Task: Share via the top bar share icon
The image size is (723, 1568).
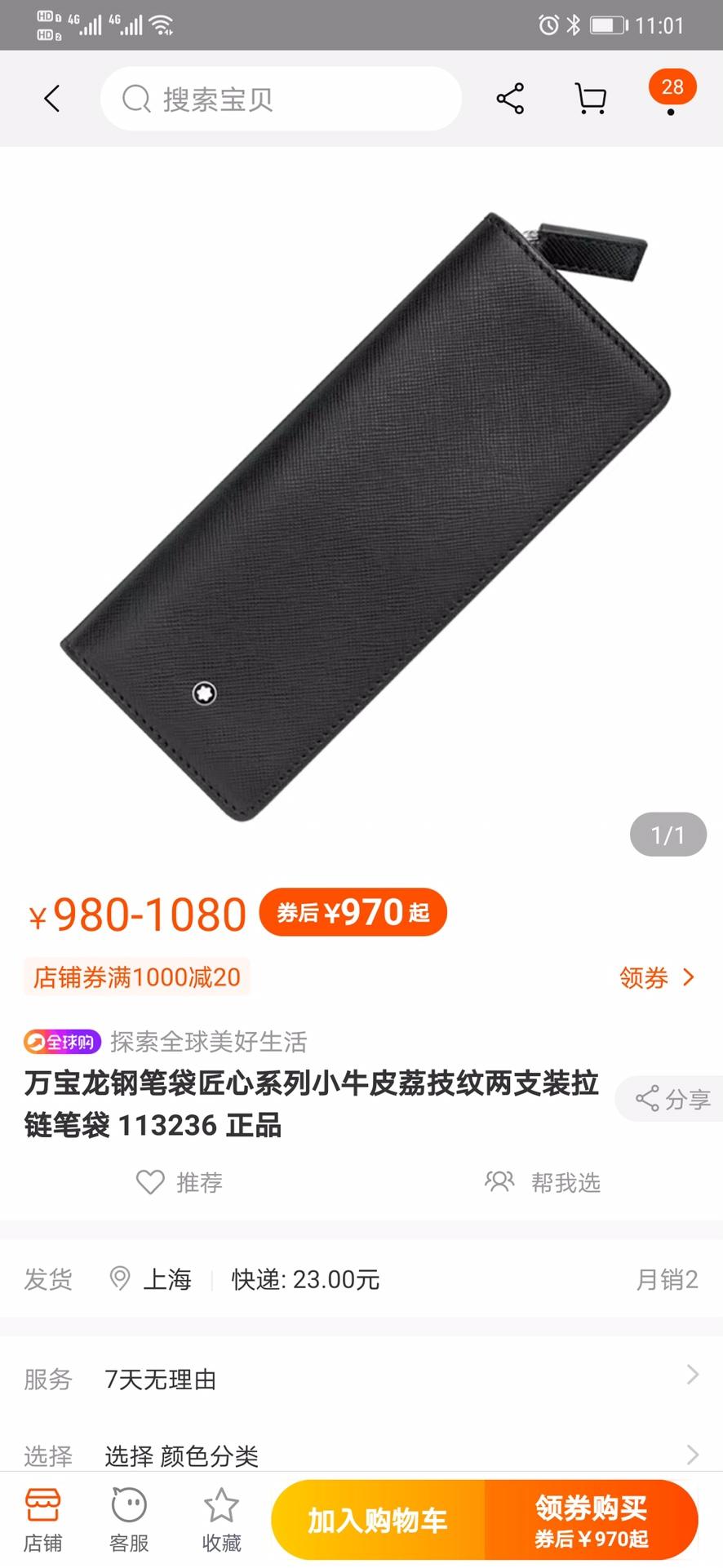Action: (510, 100)
